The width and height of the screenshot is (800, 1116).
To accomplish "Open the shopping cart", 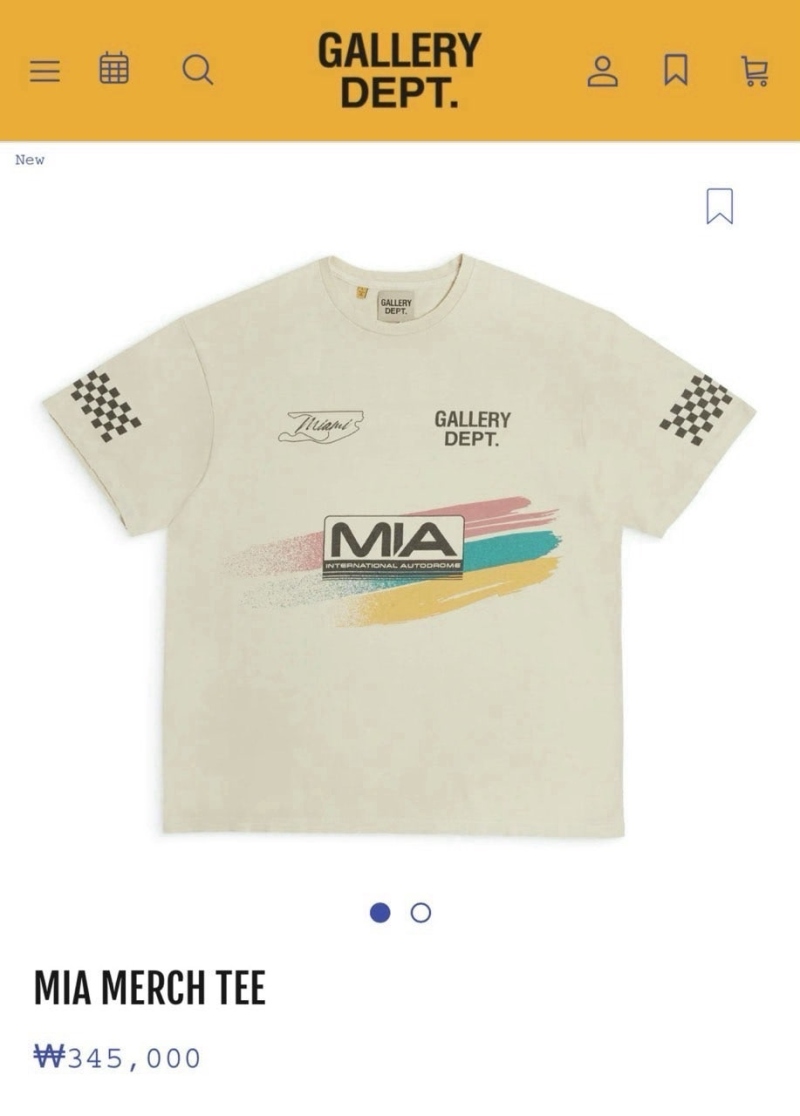I will (x=755, y=70).
